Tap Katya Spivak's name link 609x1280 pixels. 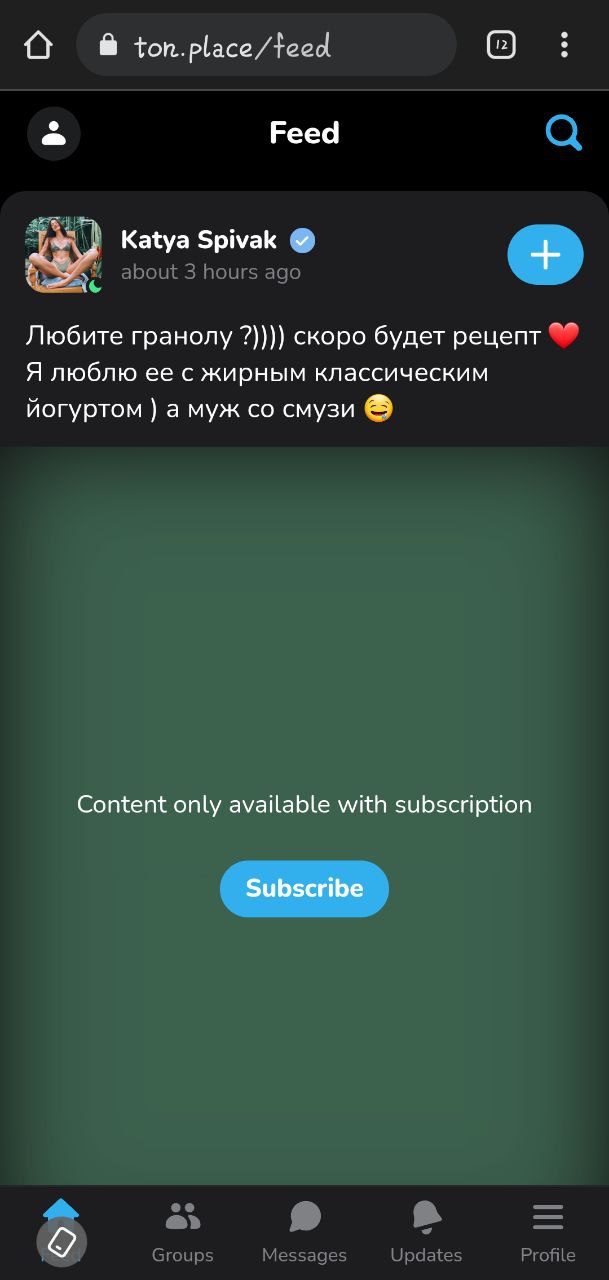[x=198, y=240]
